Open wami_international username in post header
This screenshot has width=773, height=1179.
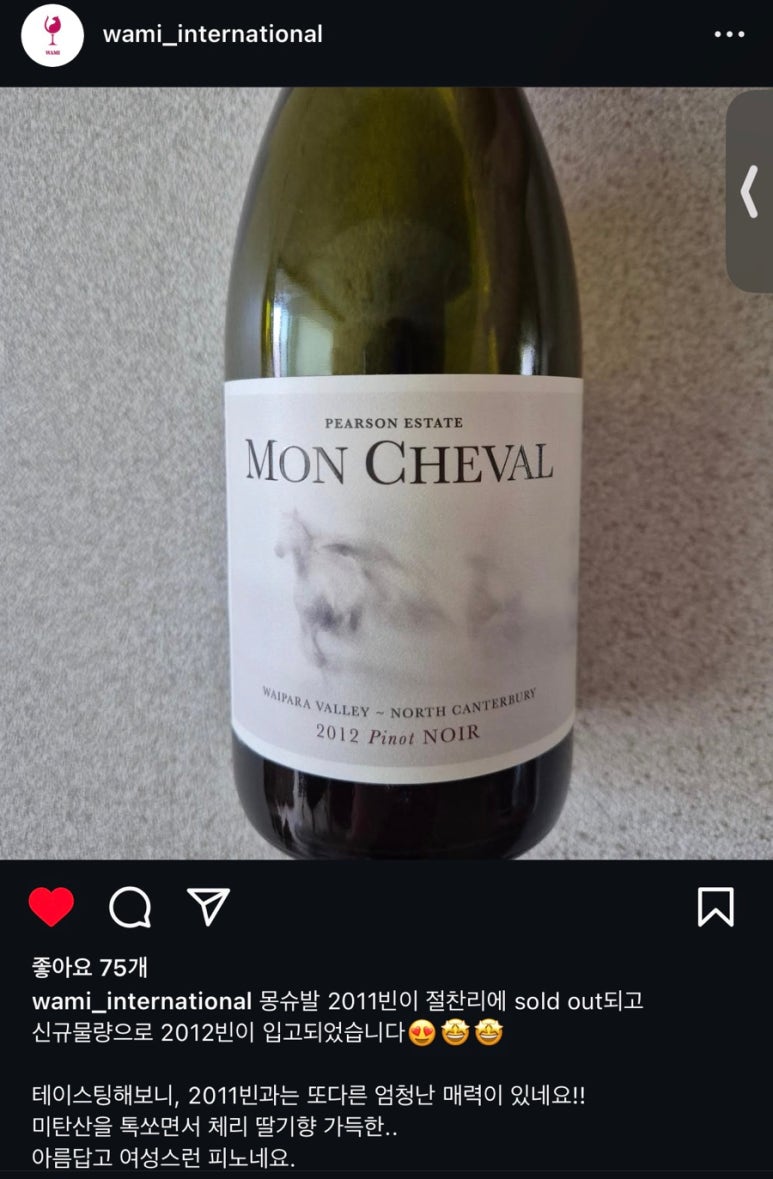click(x=212, y=34)
